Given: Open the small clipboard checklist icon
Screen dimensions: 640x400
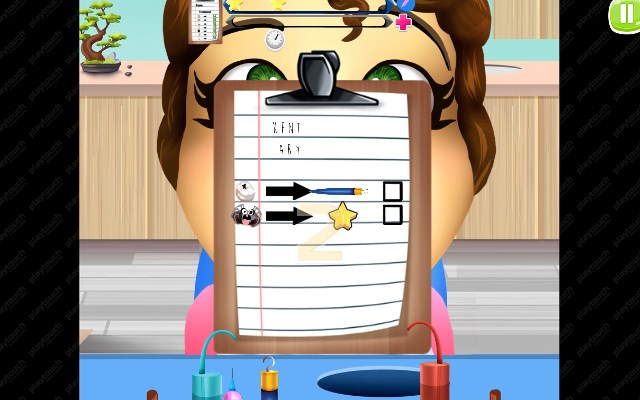Looking at the screenshot, I should coord(206,20).
